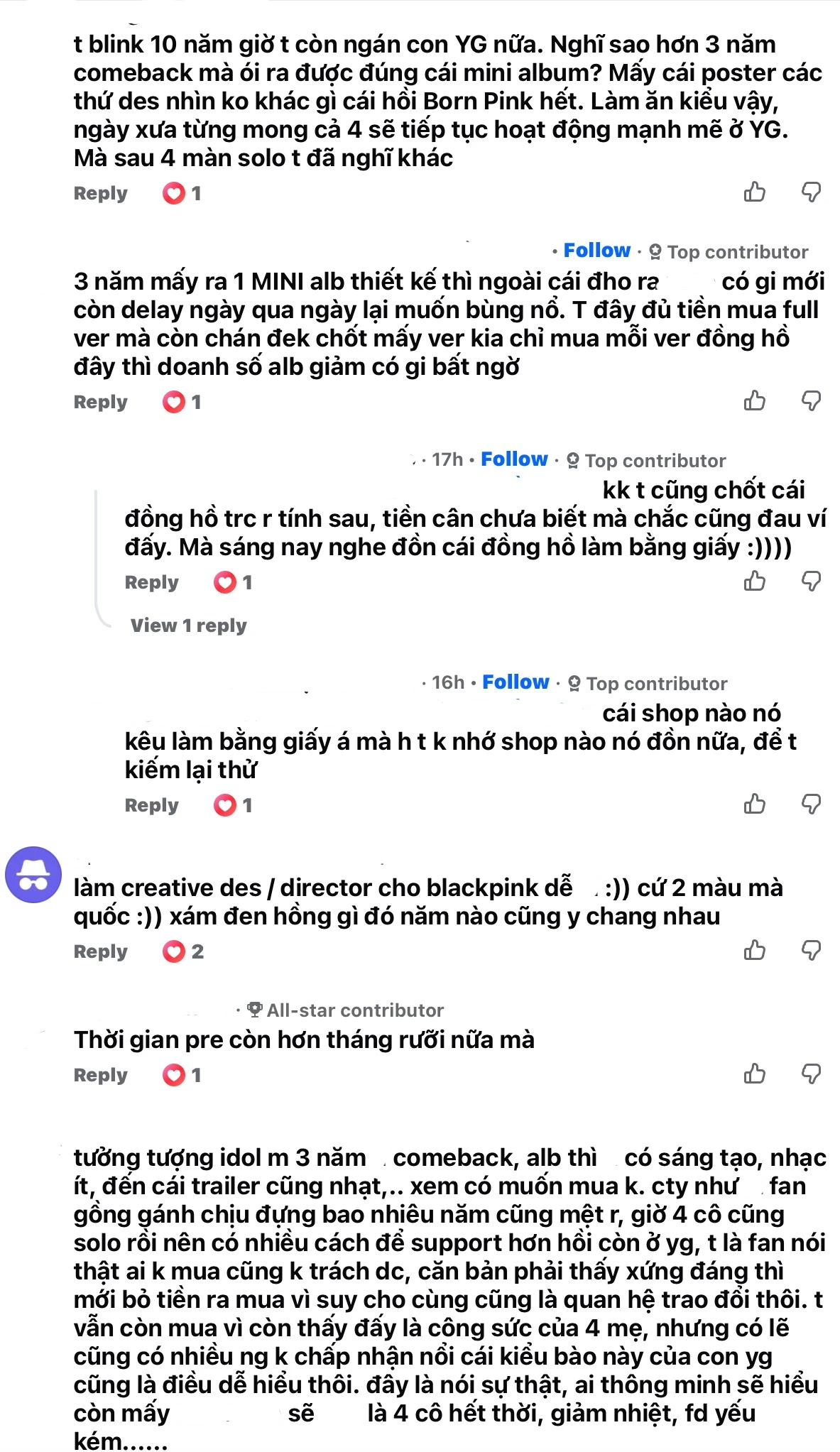Reply to the 'kk t cũng chốt cái đồng hồ' comment
This screenshot has height=1452, width=840.
[151, 582]
